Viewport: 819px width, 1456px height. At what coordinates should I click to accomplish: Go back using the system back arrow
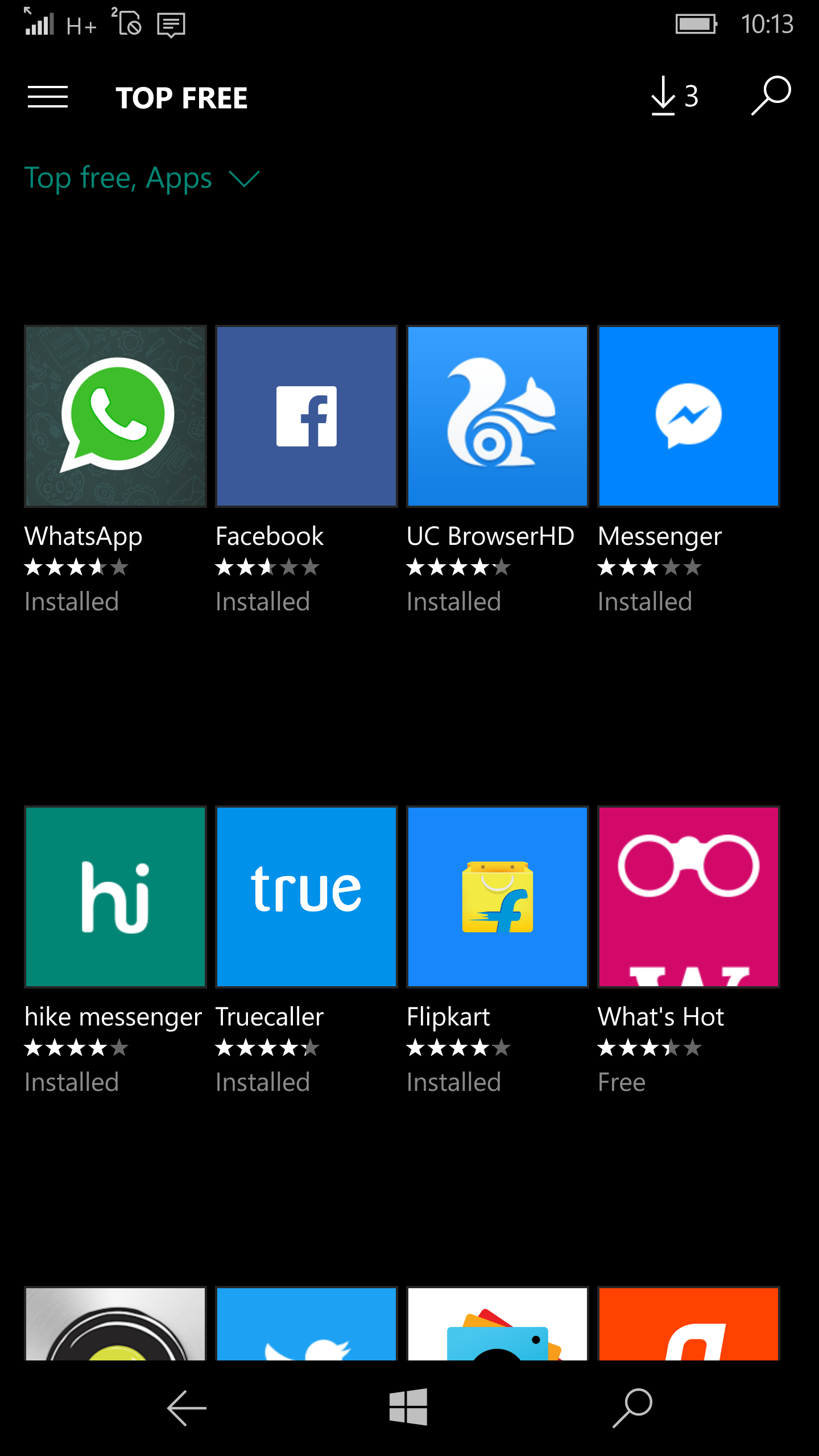tap(187, 1408)
